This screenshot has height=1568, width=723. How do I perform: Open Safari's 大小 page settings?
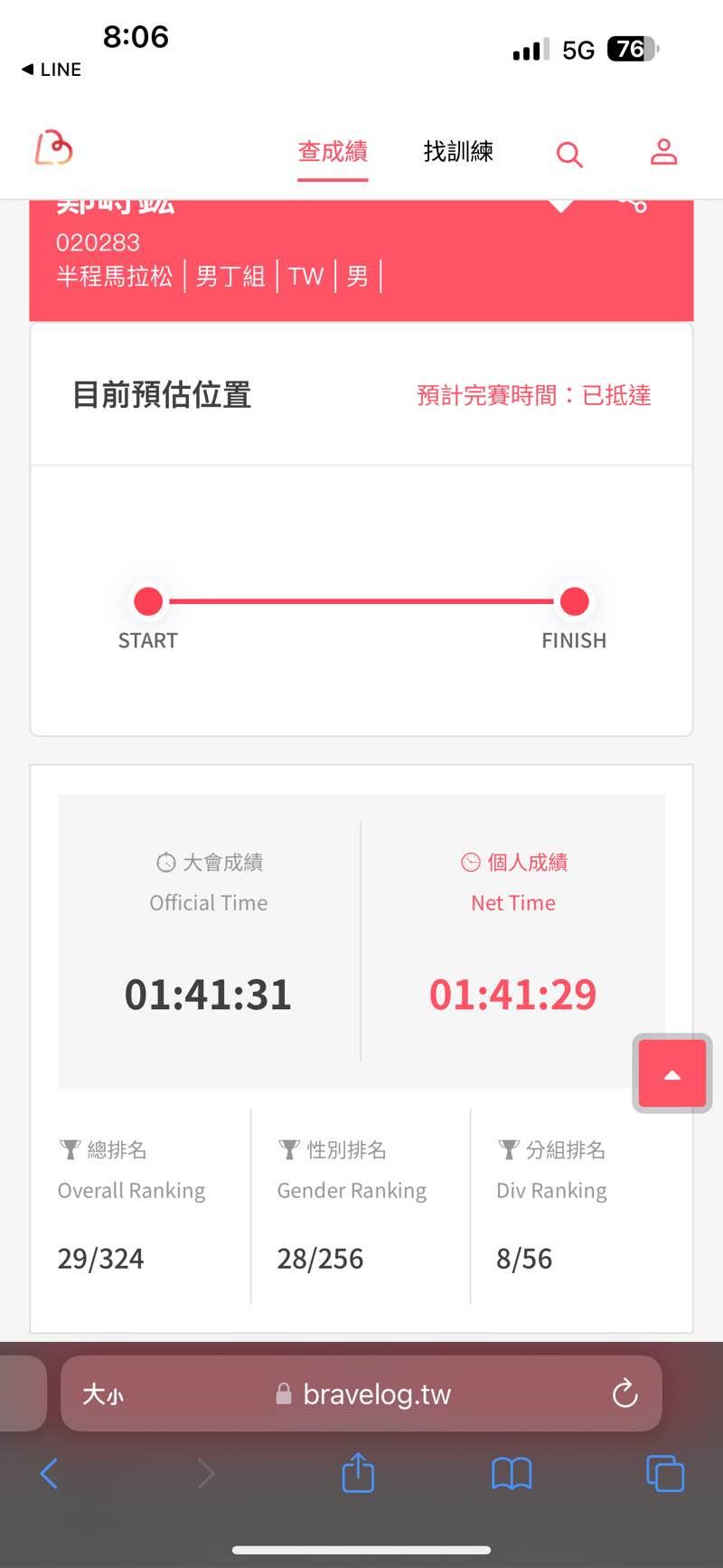coord(103,1394)
